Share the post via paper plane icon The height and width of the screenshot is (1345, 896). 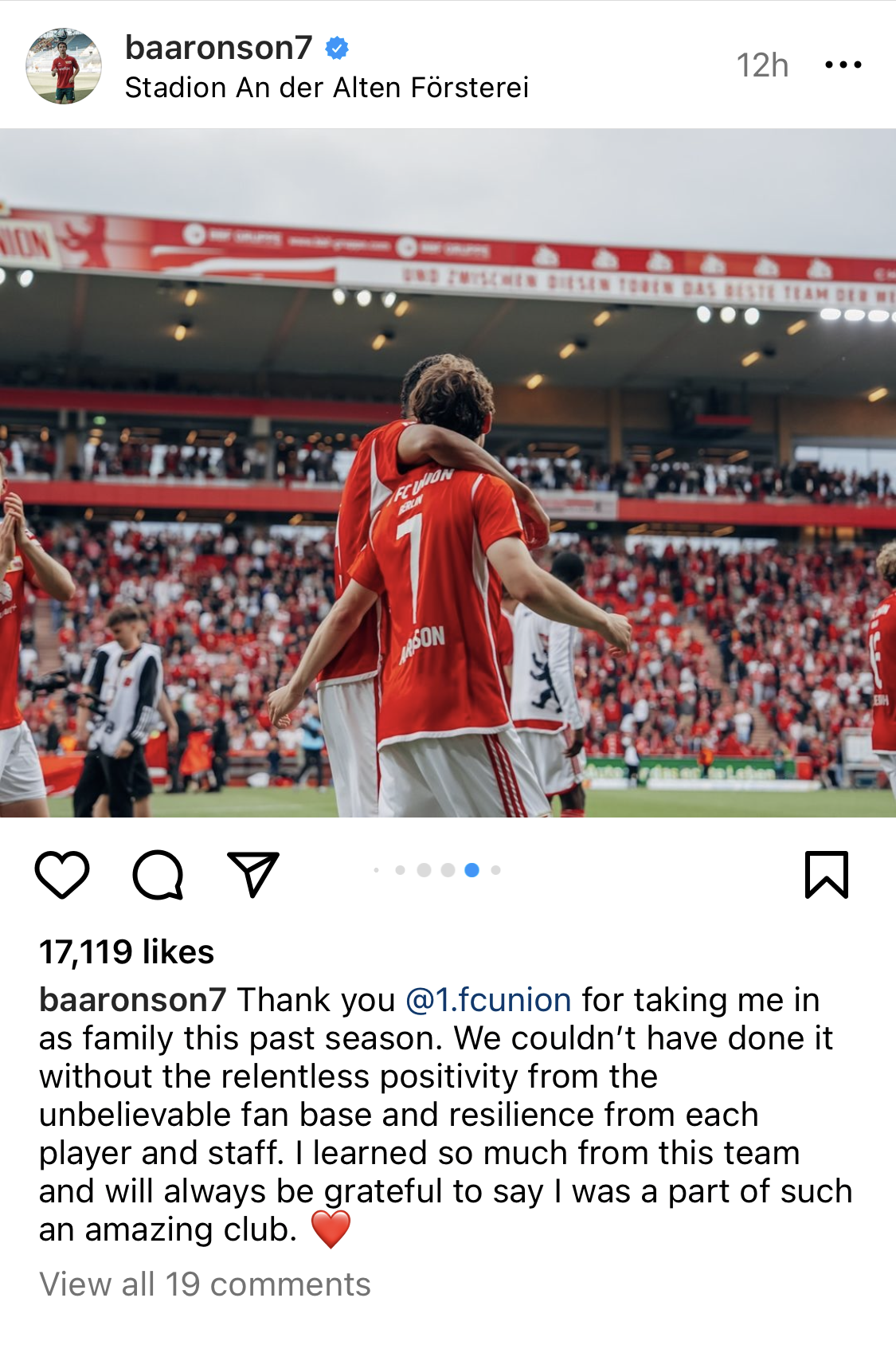pyautogui.click(x=253, y=874)
